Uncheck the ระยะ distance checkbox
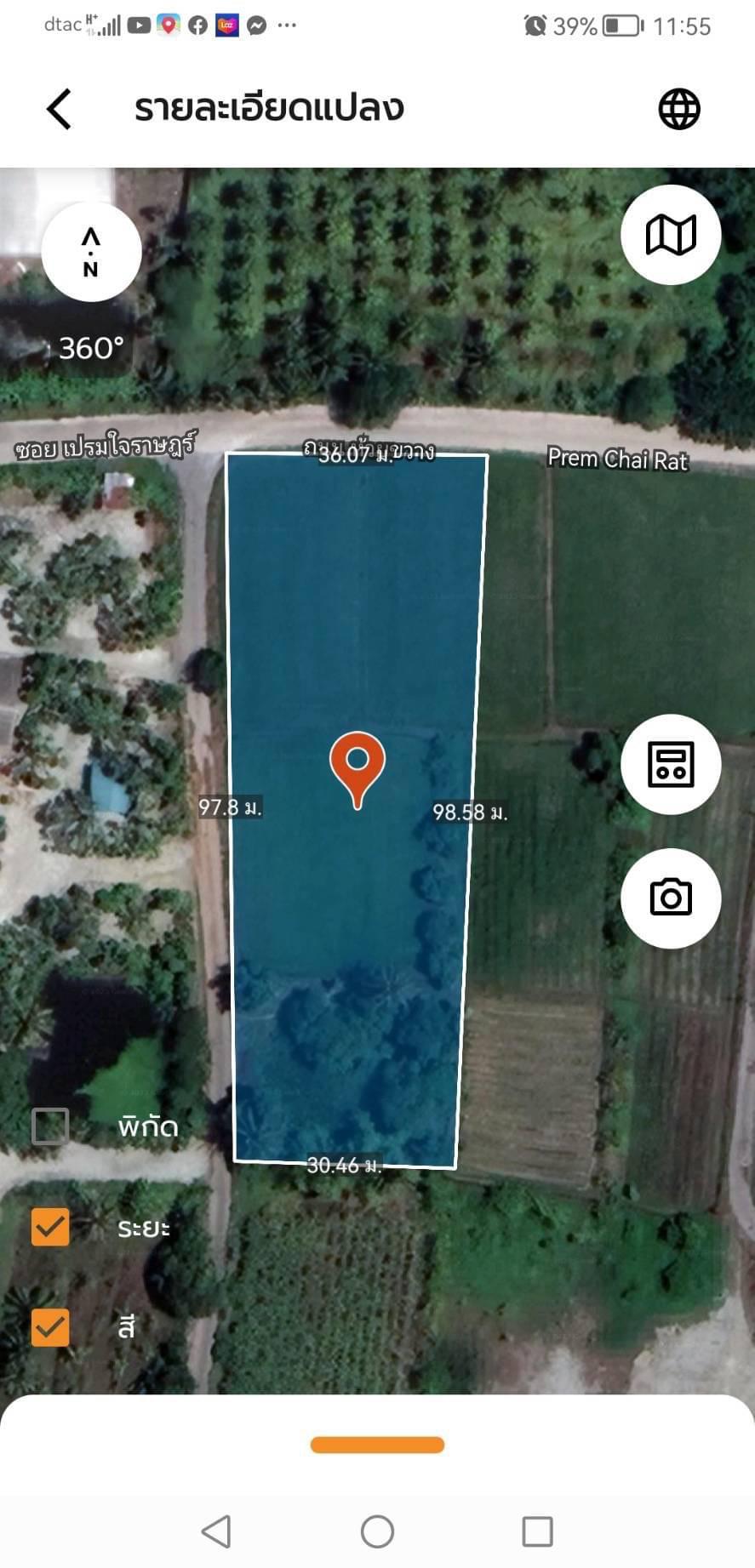755x1568 pixels. pyautogui.click(x=50, y=1227)
